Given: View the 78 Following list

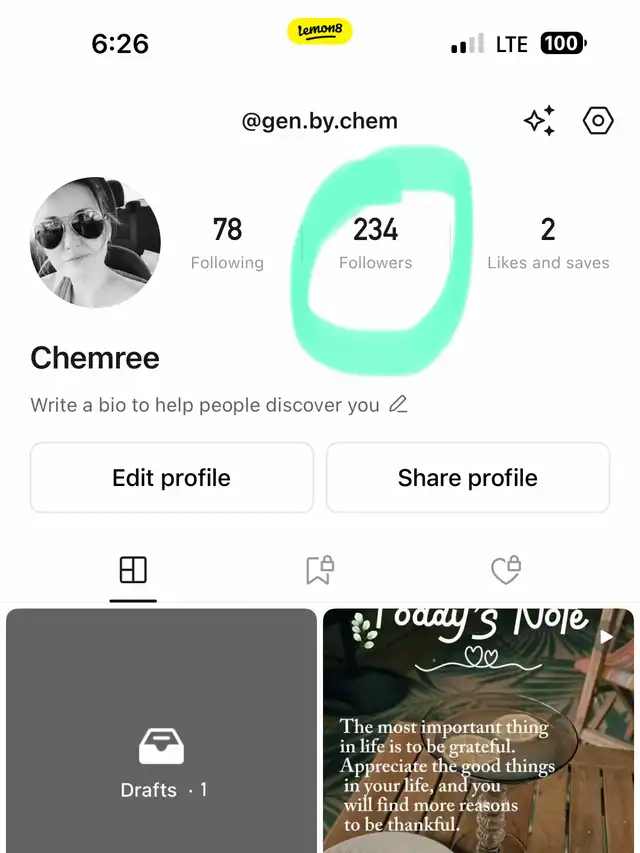Looking at the screenshot, I should pyautogui.click(x=227, y=243).
